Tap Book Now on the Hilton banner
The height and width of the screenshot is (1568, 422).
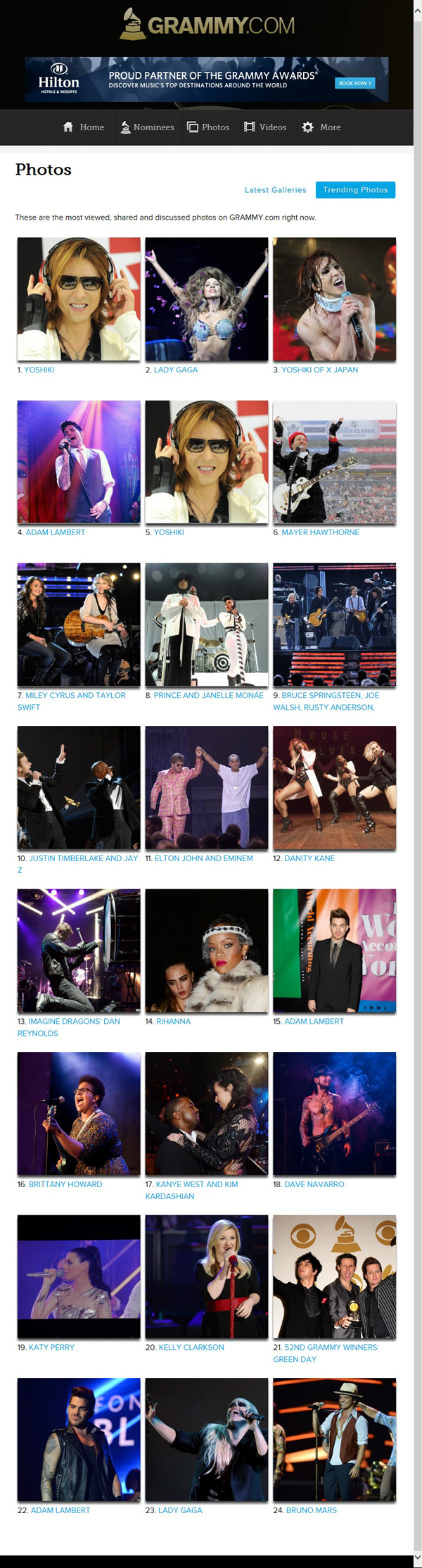[354, 83]
